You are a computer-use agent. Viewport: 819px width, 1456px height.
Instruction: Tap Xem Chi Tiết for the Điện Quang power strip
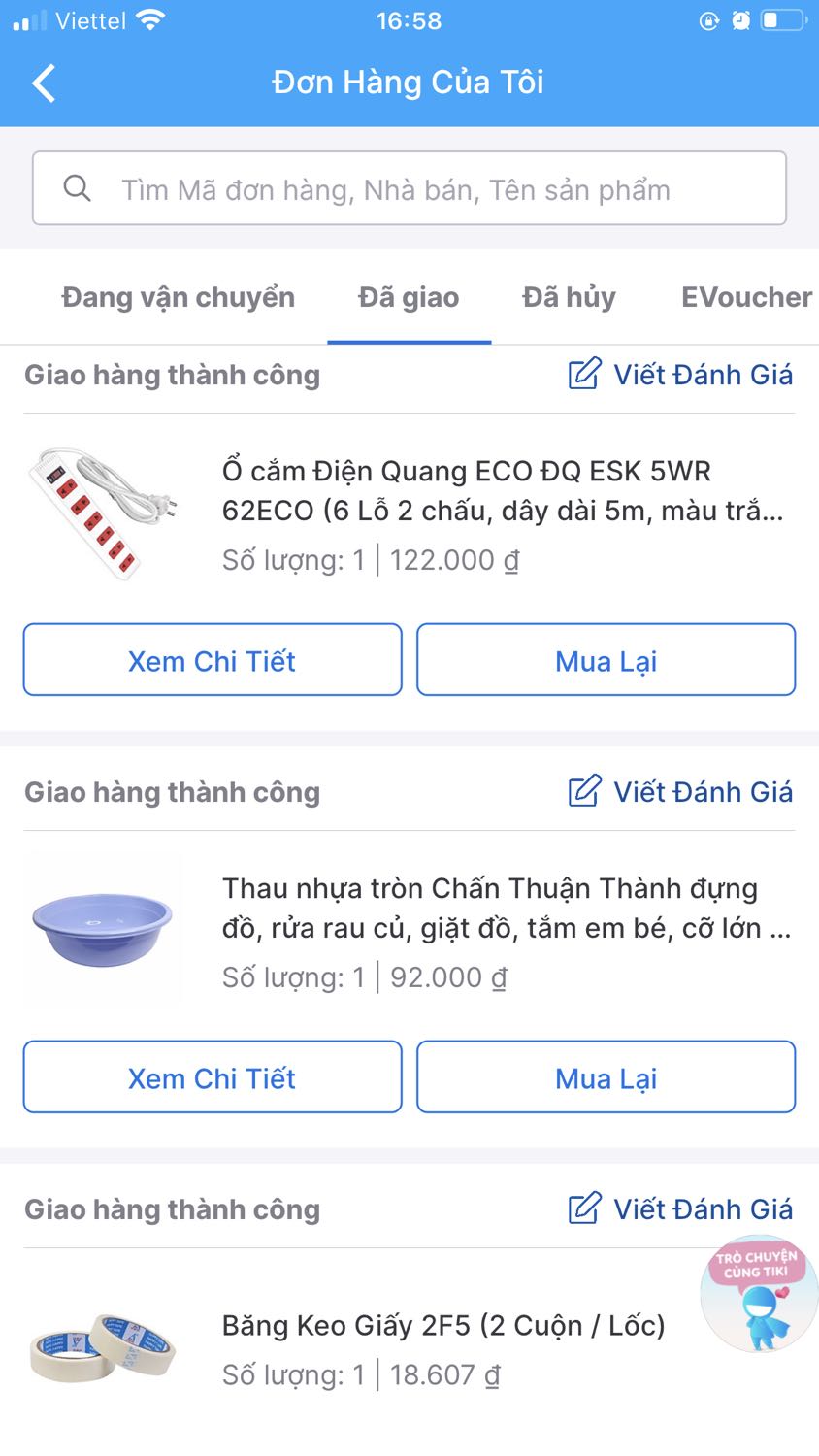point(212,660)
